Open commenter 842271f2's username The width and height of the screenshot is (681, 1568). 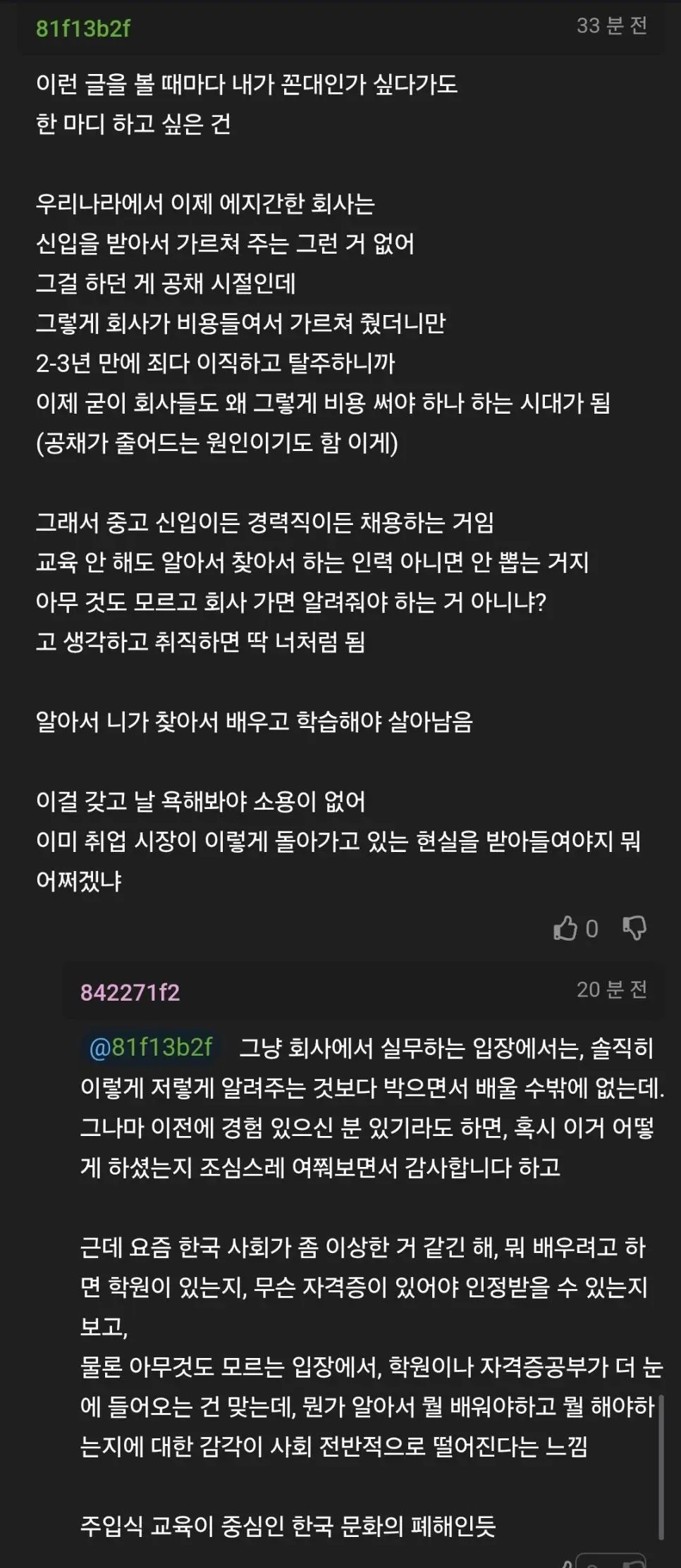(130, 992)
